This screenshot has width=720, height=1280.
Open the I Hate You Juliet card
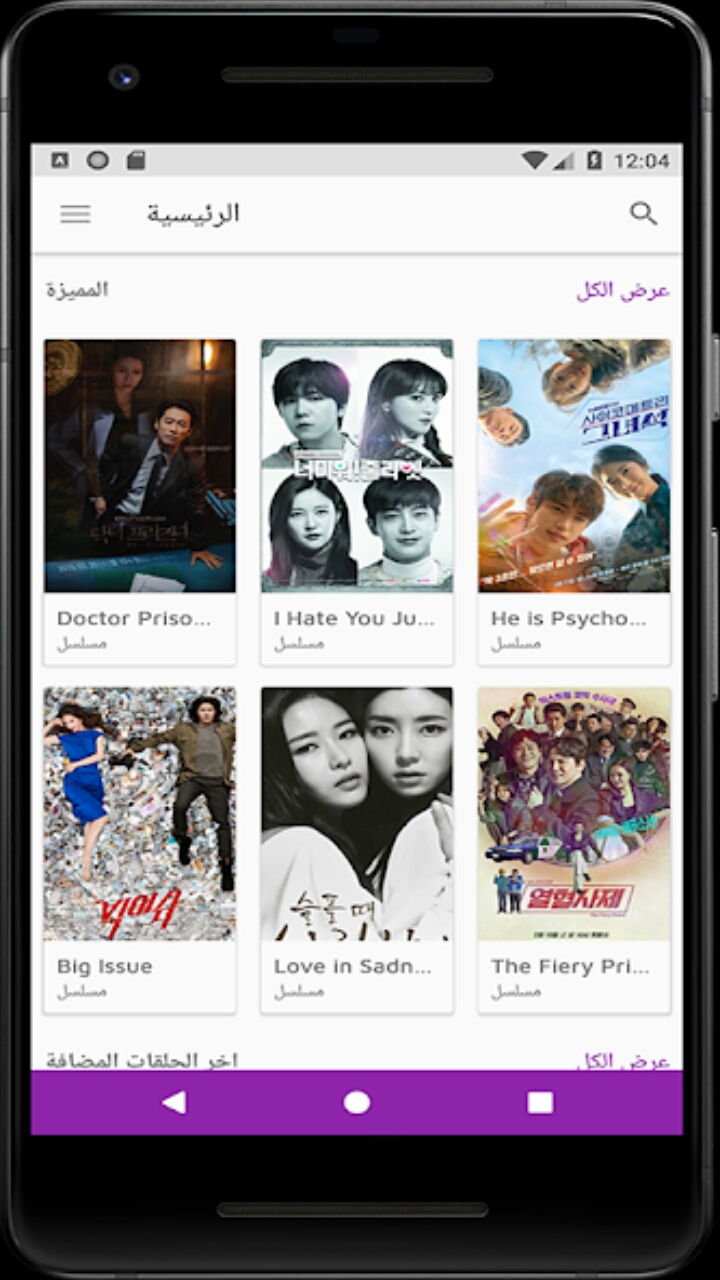[357, 502]
